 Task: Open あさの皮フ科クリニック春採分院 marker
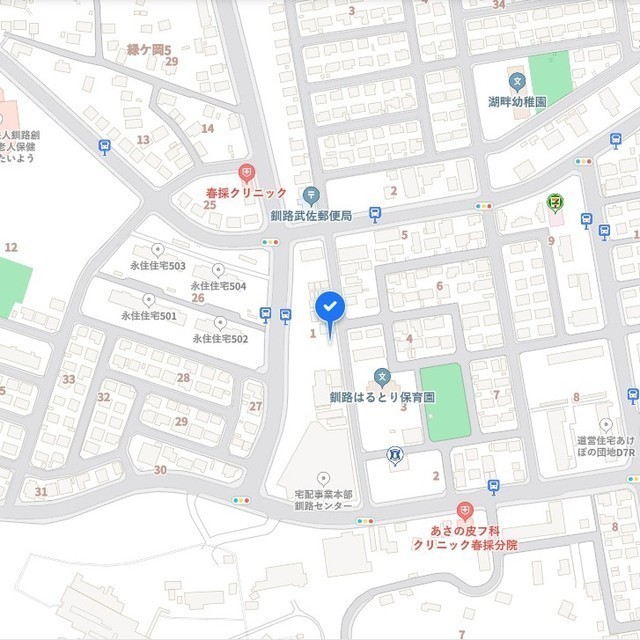(x=464, y=510)
